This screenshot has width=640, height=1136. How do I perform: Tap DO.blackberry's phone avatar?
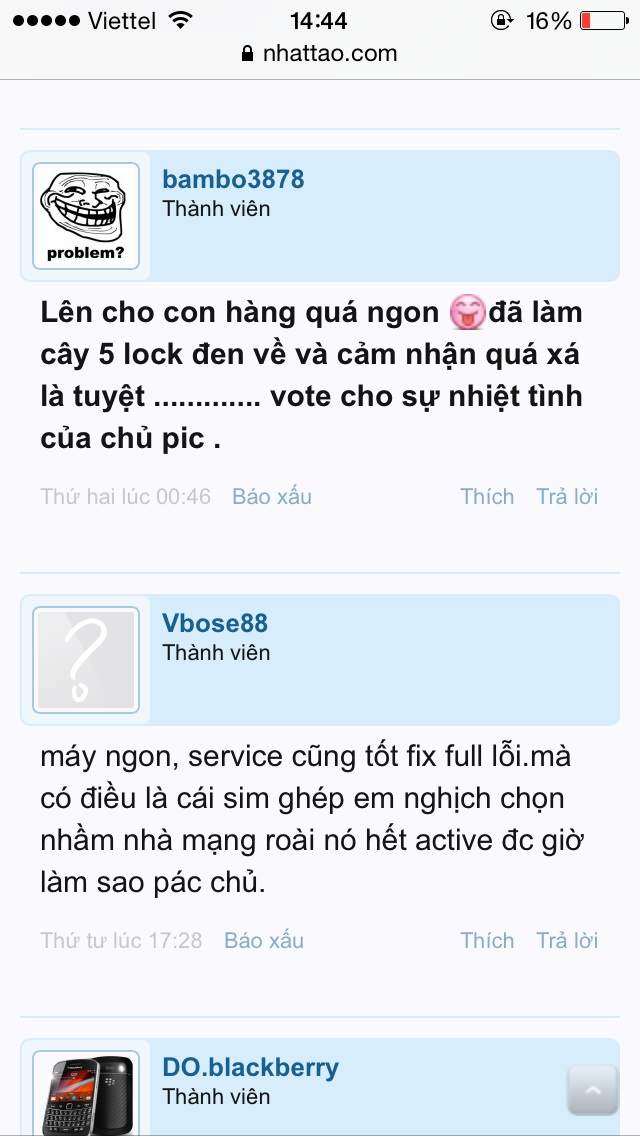[86, 1094]
